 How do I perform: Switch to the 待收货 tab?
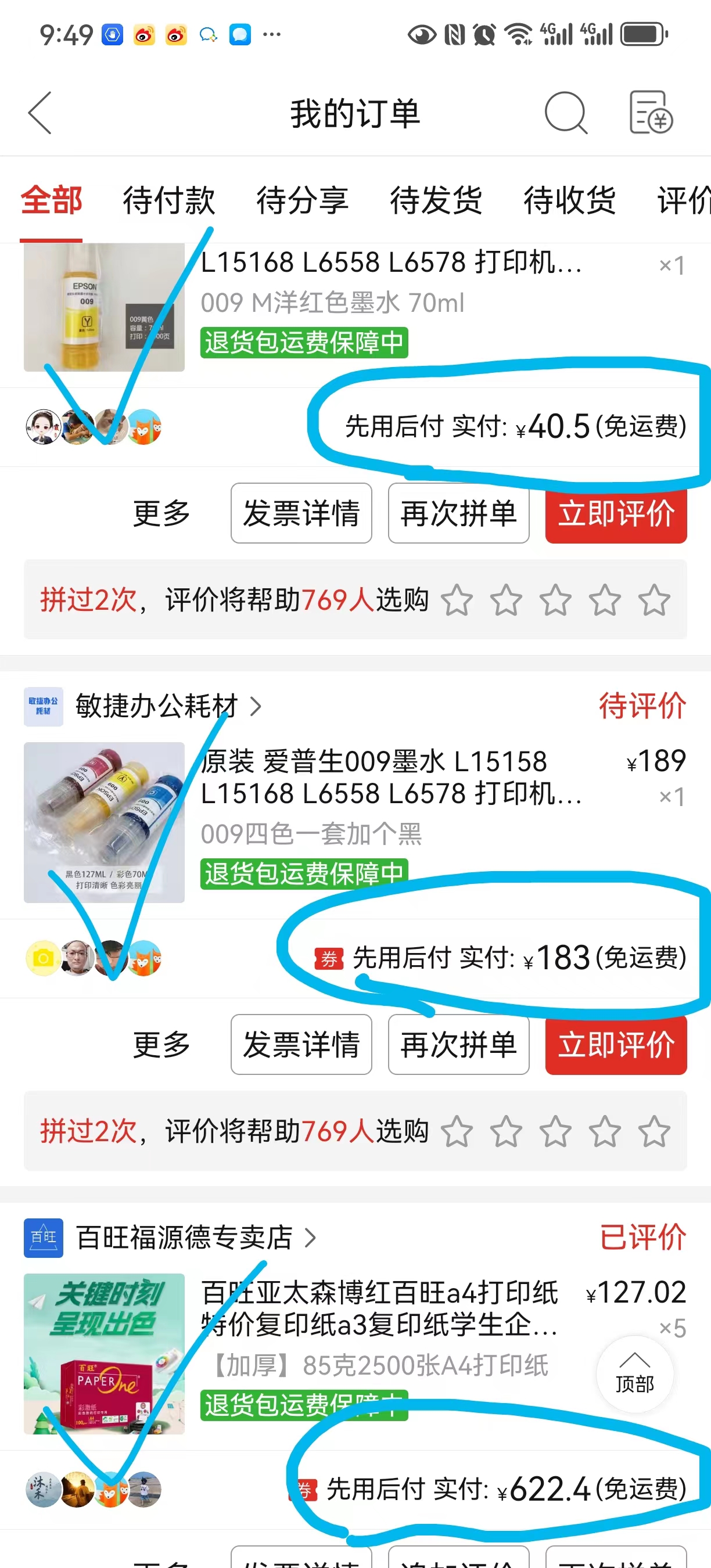point(569,200)
